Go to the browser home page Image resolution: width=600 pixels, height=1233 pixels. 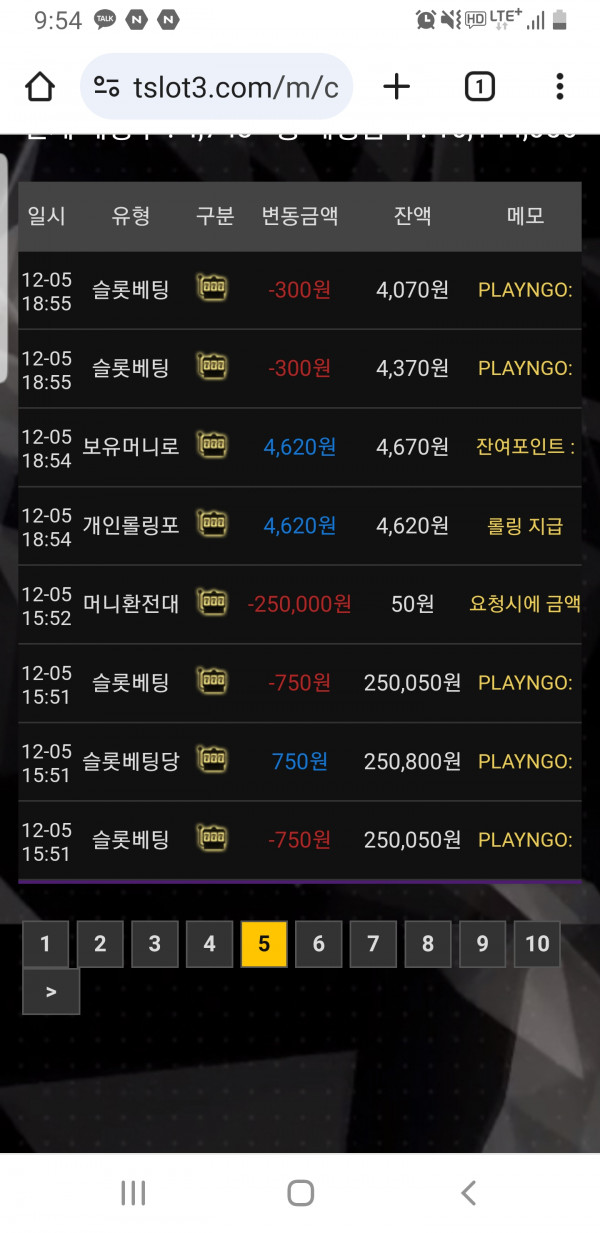(40, 87)
